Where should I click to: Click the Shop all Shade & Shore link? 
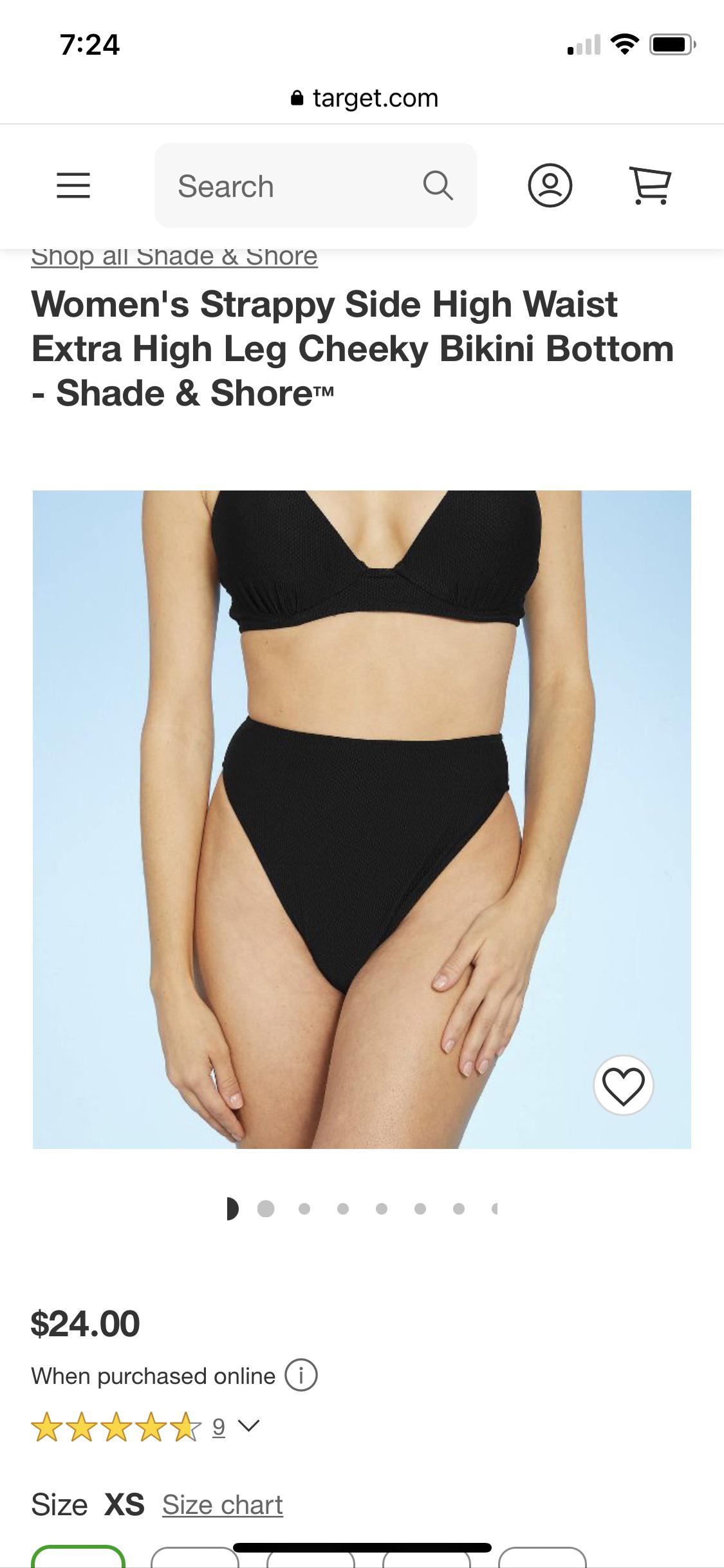coord(174,257)
